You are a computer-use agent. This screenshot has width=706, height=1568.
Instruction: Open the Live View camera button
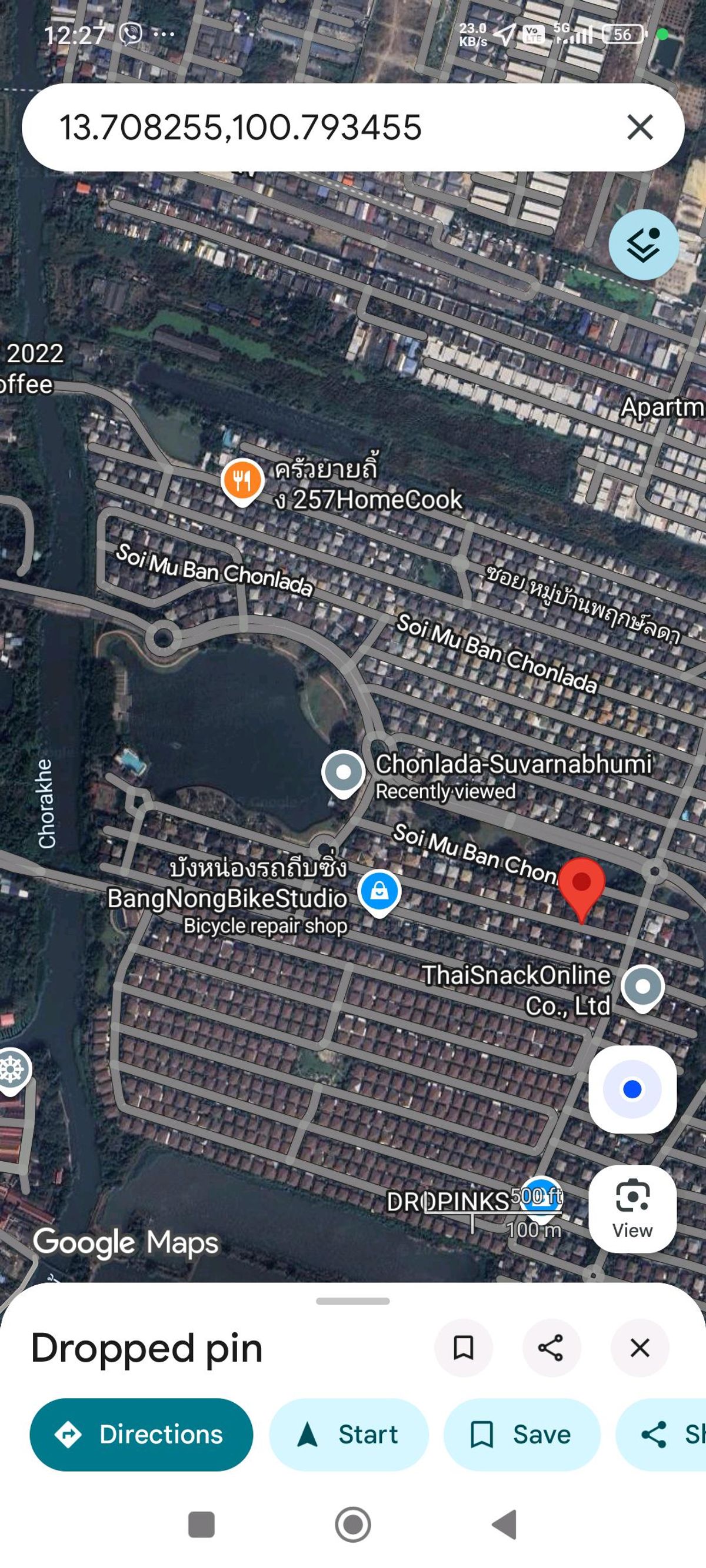tap(632, 1208)
